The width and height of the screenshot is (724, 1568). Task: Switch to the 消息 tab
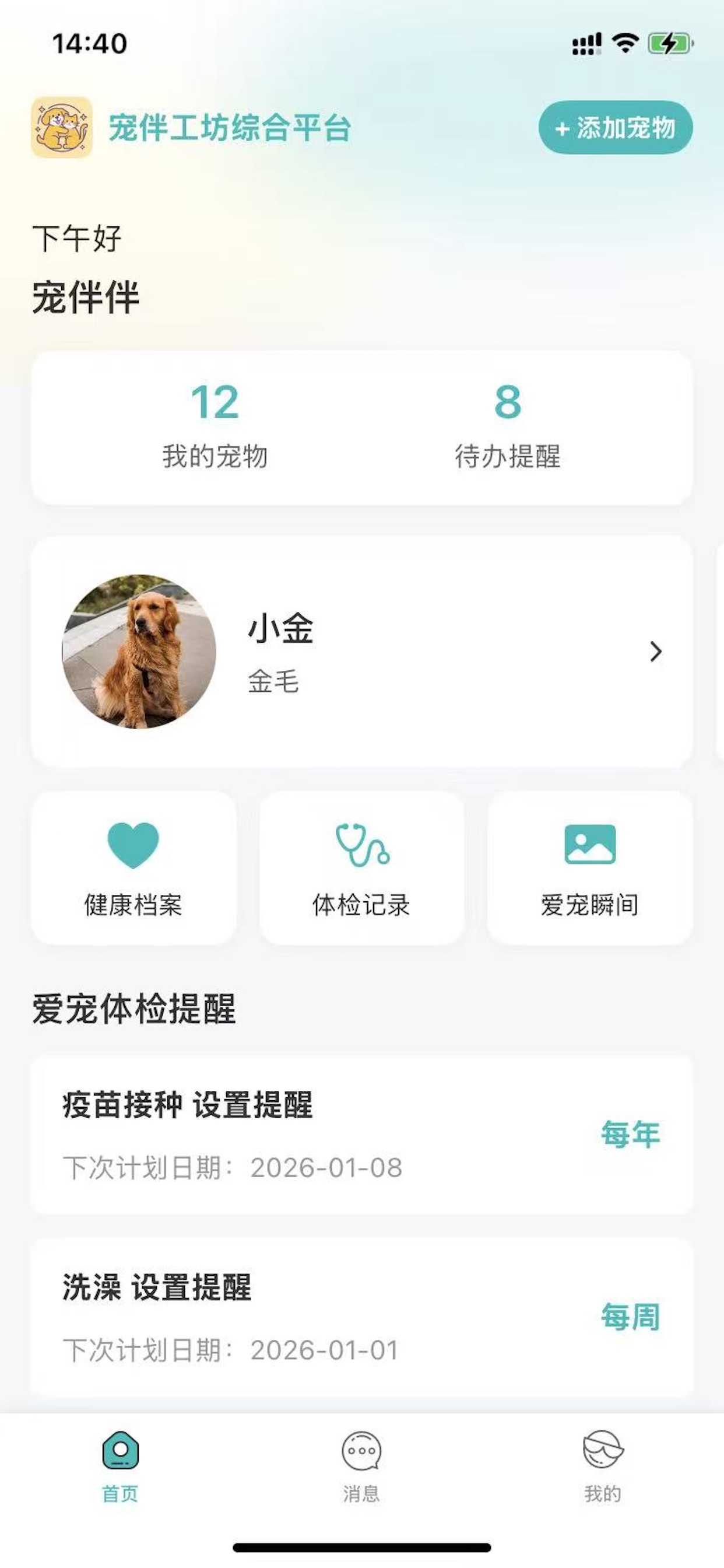(361, 1461)
